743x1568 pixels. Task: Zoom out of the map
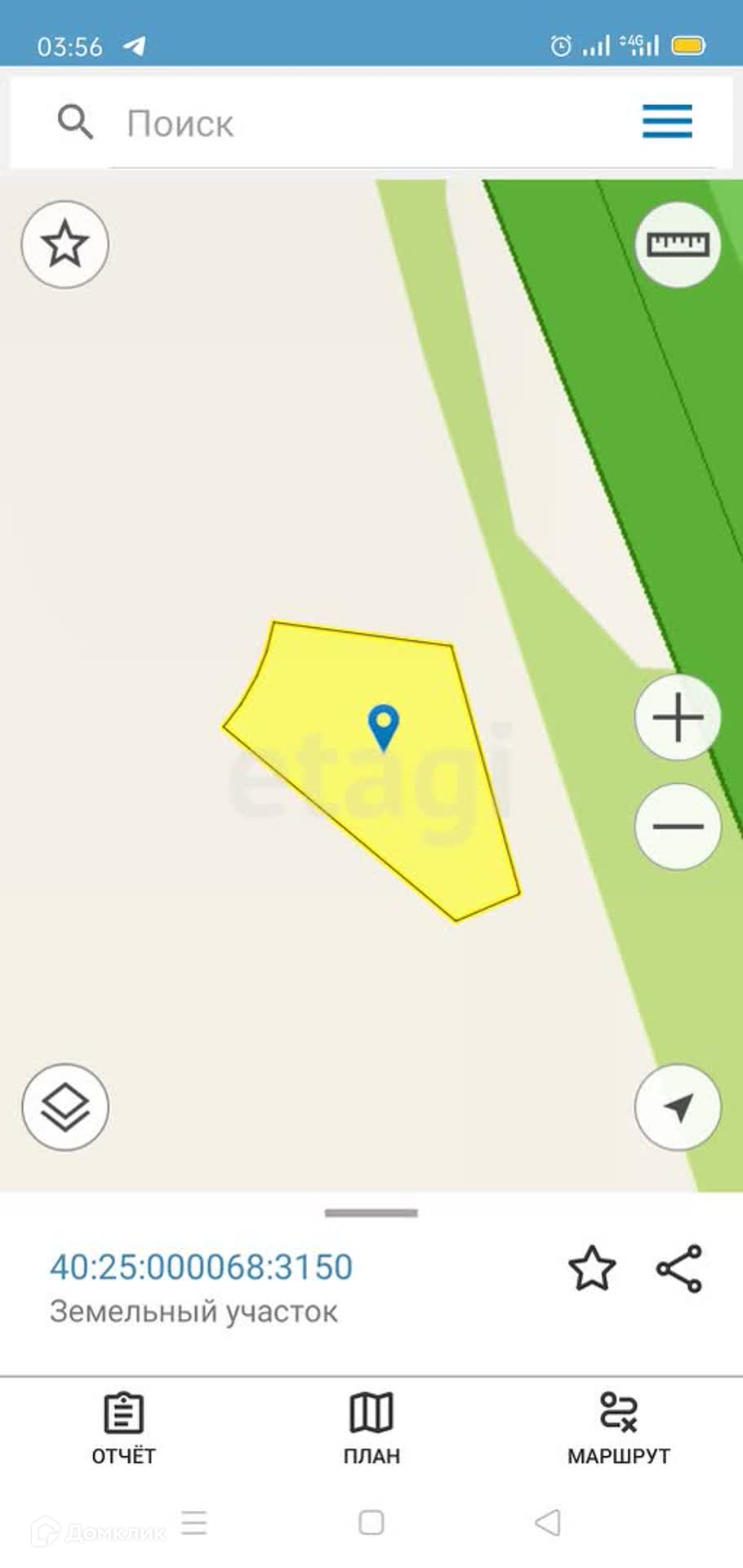click(x=678, y=826)
